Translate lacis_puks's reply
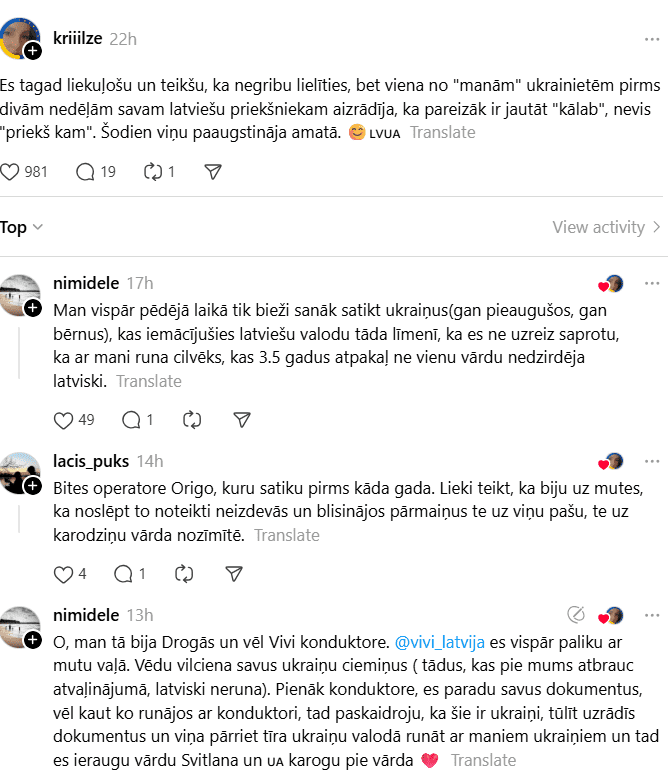This screenshot has height=781, width=668. pyautogui.click(x=287, y=535)
